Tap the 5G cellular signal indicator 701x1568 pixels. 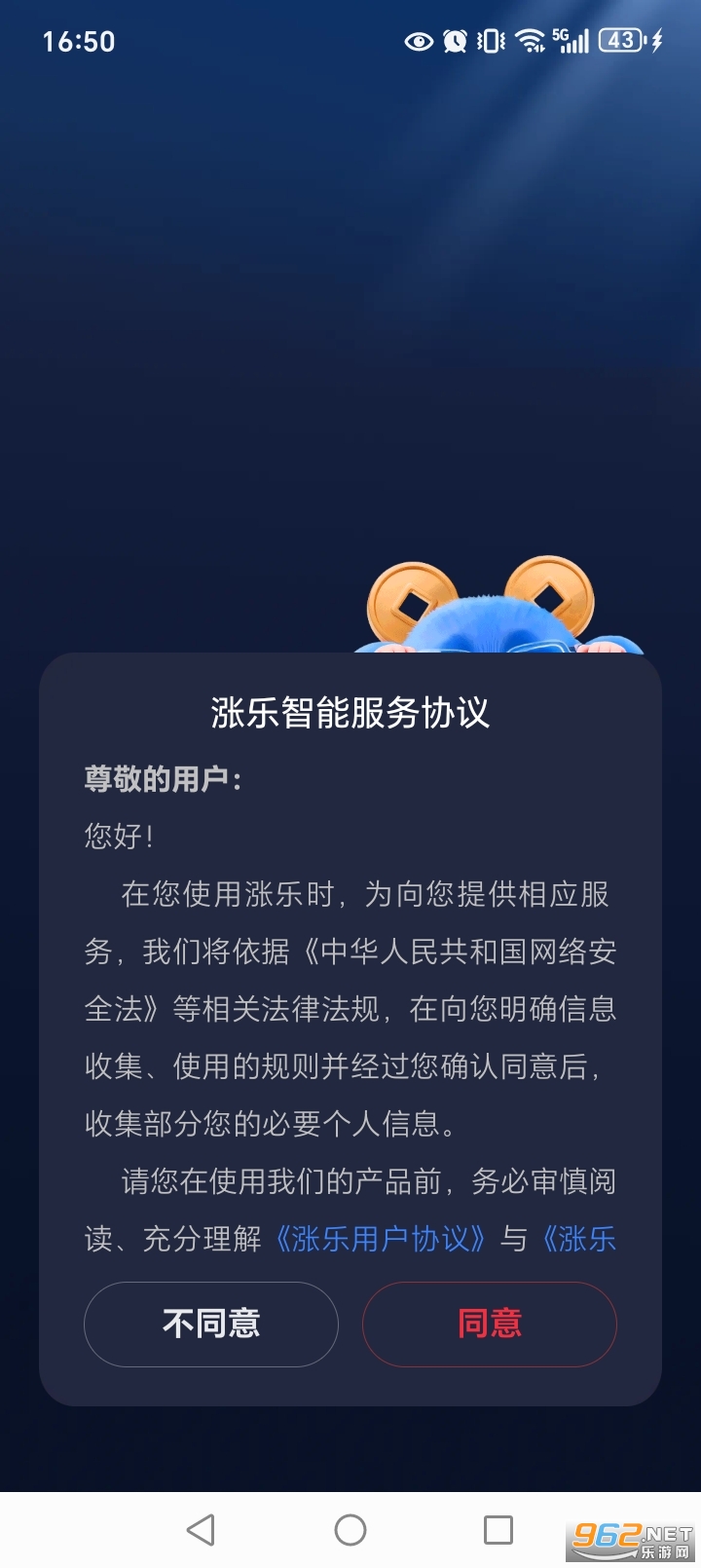coord(572,39)
